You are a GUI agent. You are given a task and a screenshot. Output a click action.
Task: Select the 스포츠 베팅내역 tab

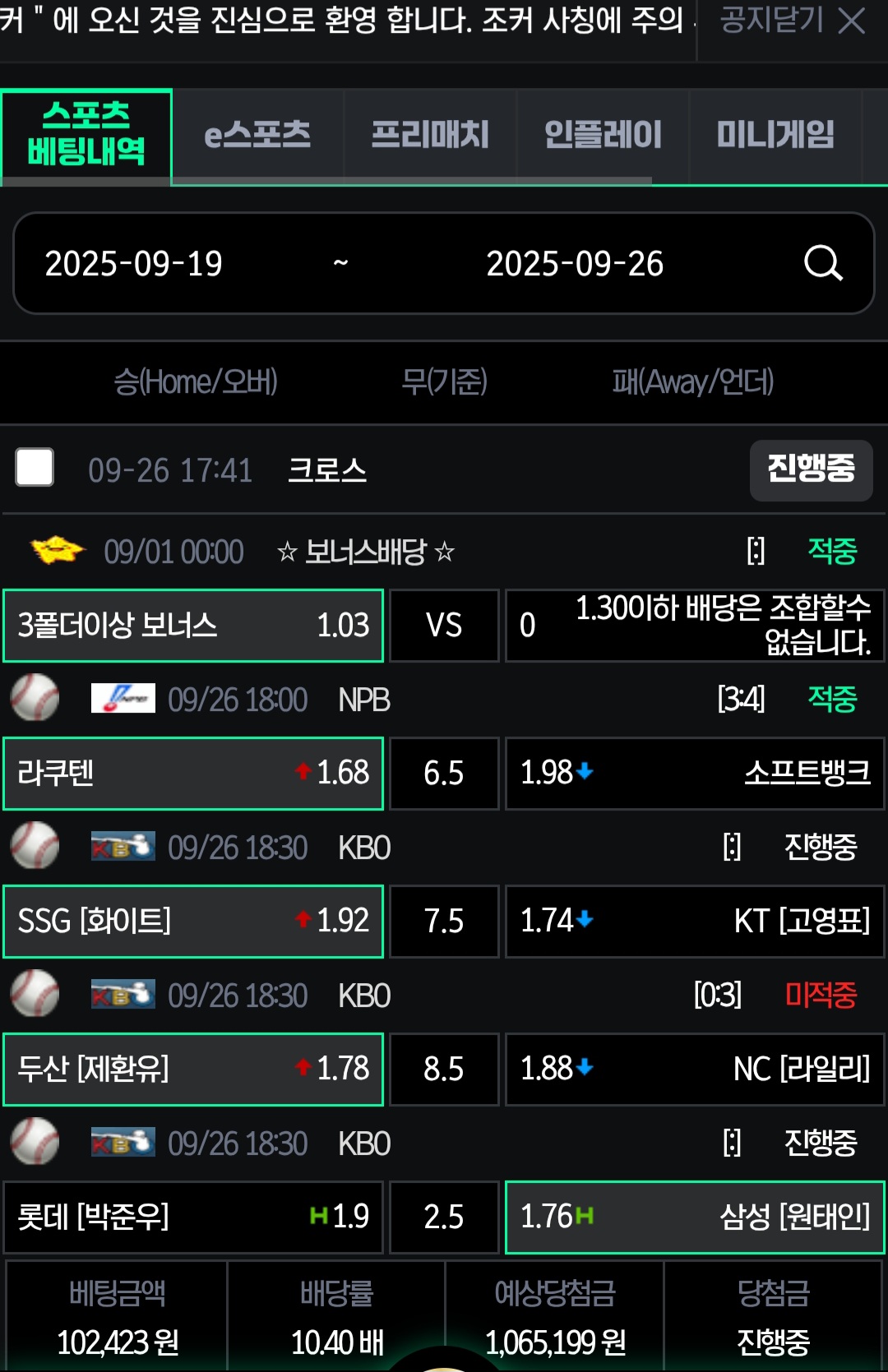86,135
